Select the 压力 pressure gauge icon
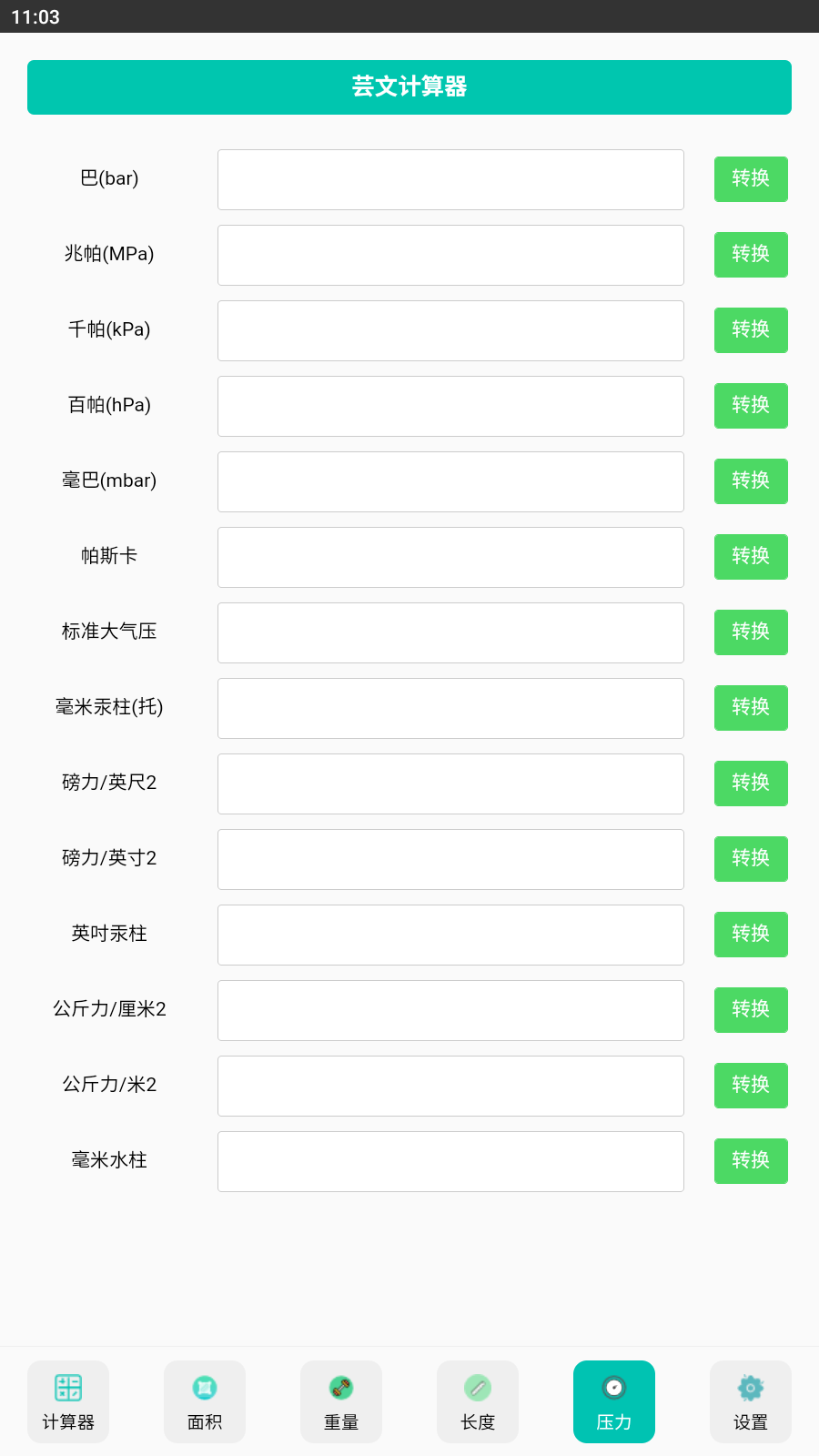Screen dimensions: 819x1456 click(613, 1389)
